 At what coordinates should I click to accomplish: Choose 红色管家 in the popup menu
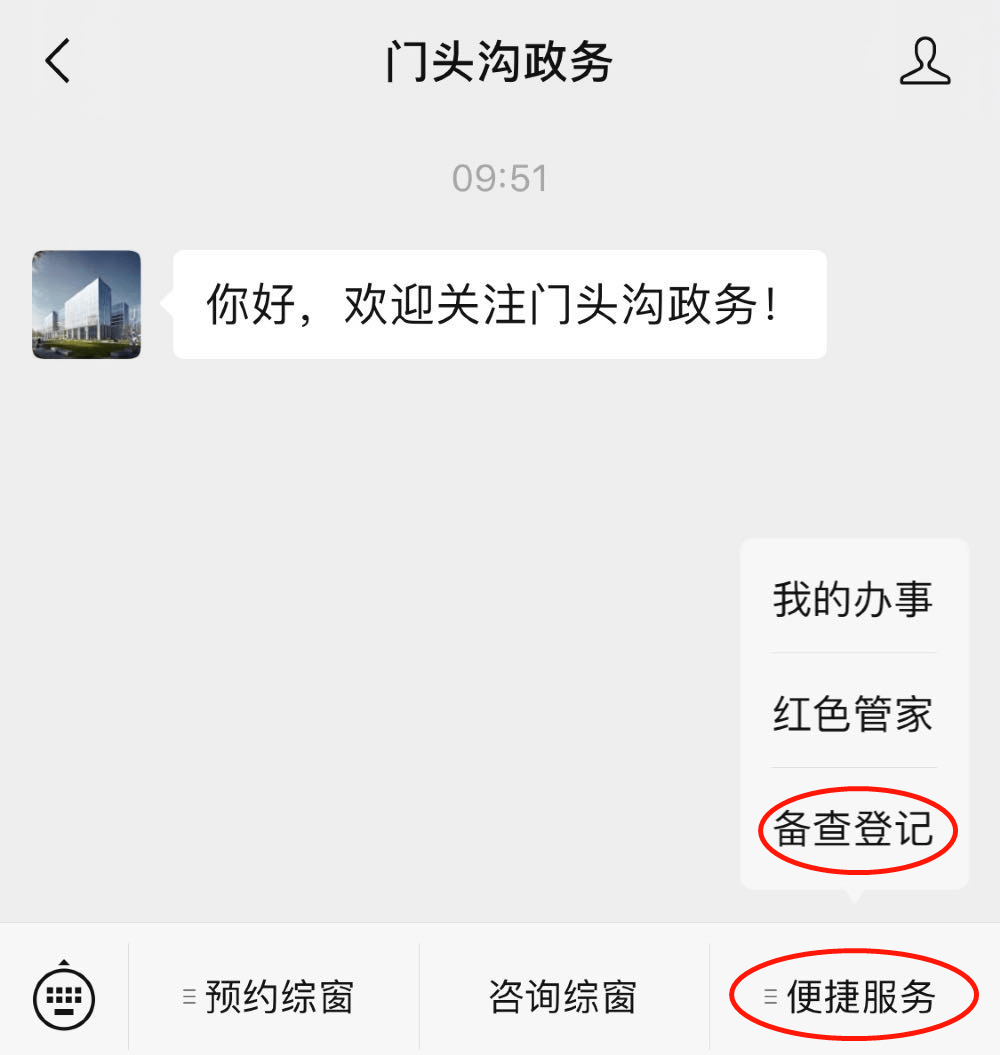click(852, 714)
